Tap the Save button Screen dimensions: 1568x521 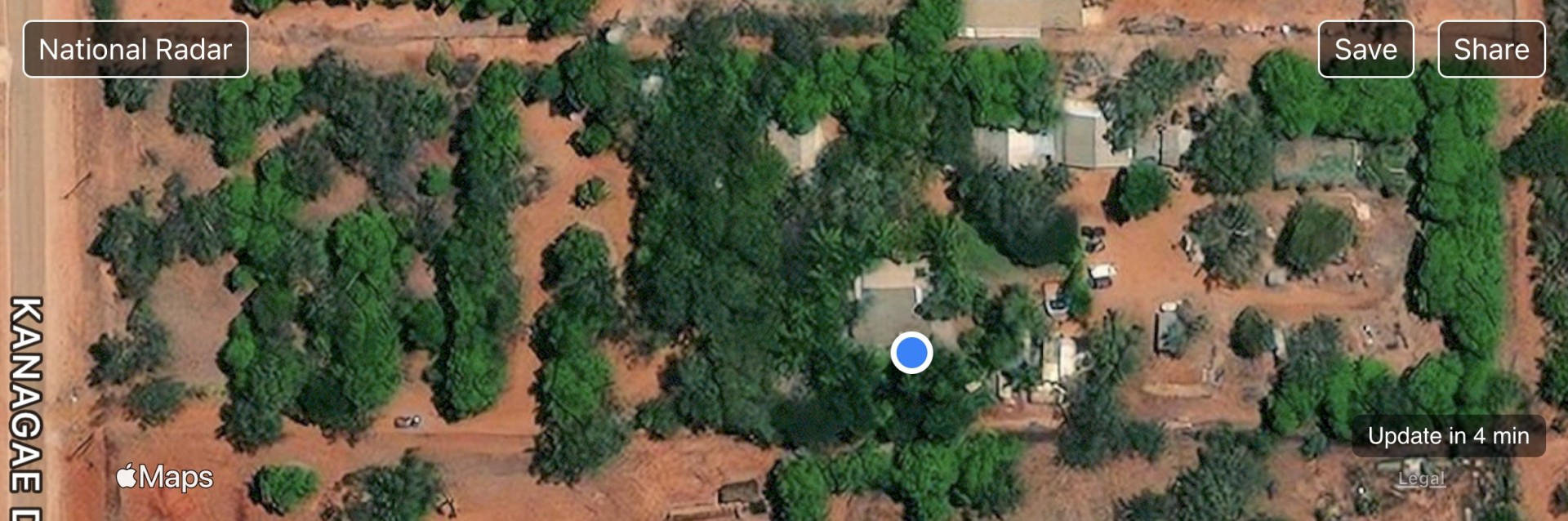(x=1365, y=50)
